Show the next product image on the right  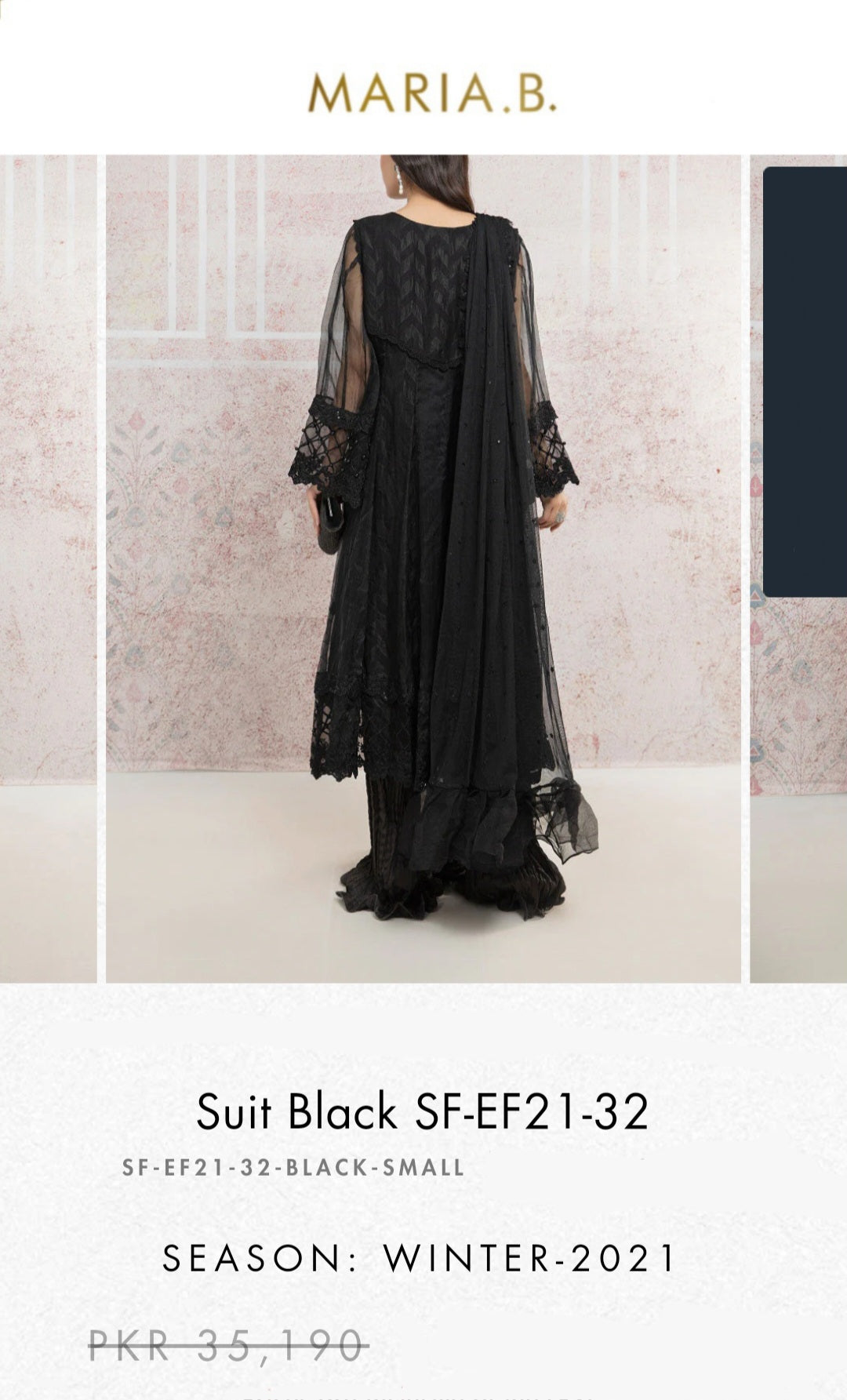point(798,569)
